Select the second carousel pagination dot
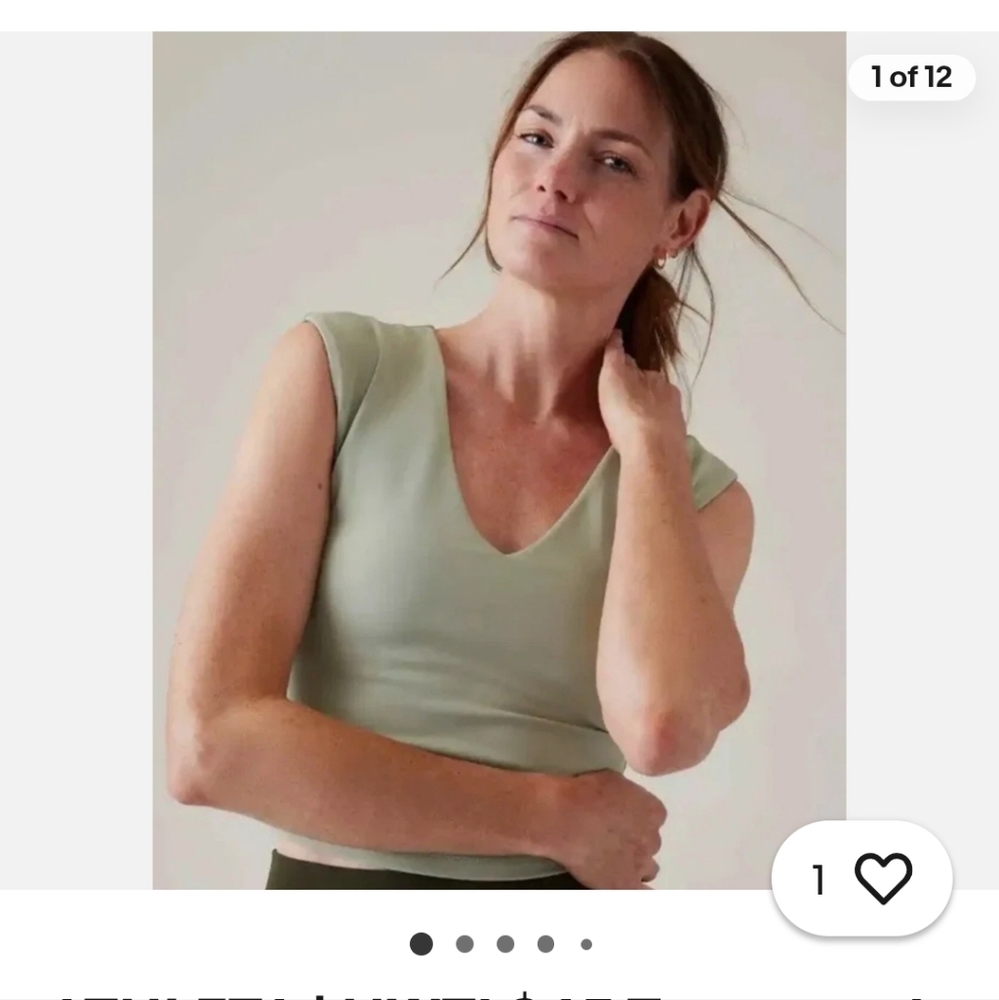Viewport: 999px width, 1000px height. coord(464,941)
